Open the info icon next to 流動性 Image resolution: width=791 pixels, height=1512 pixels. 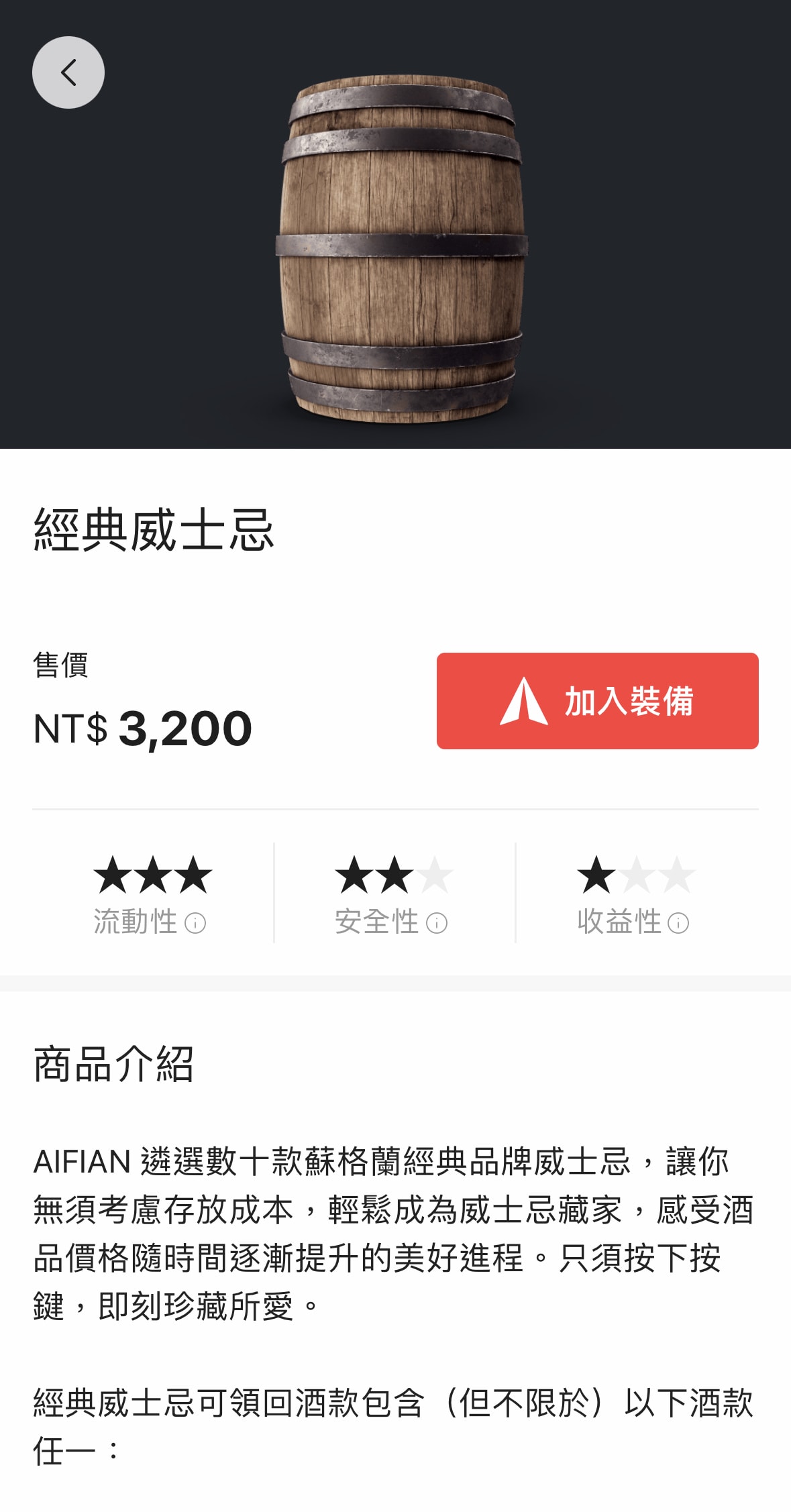[195, 924]
